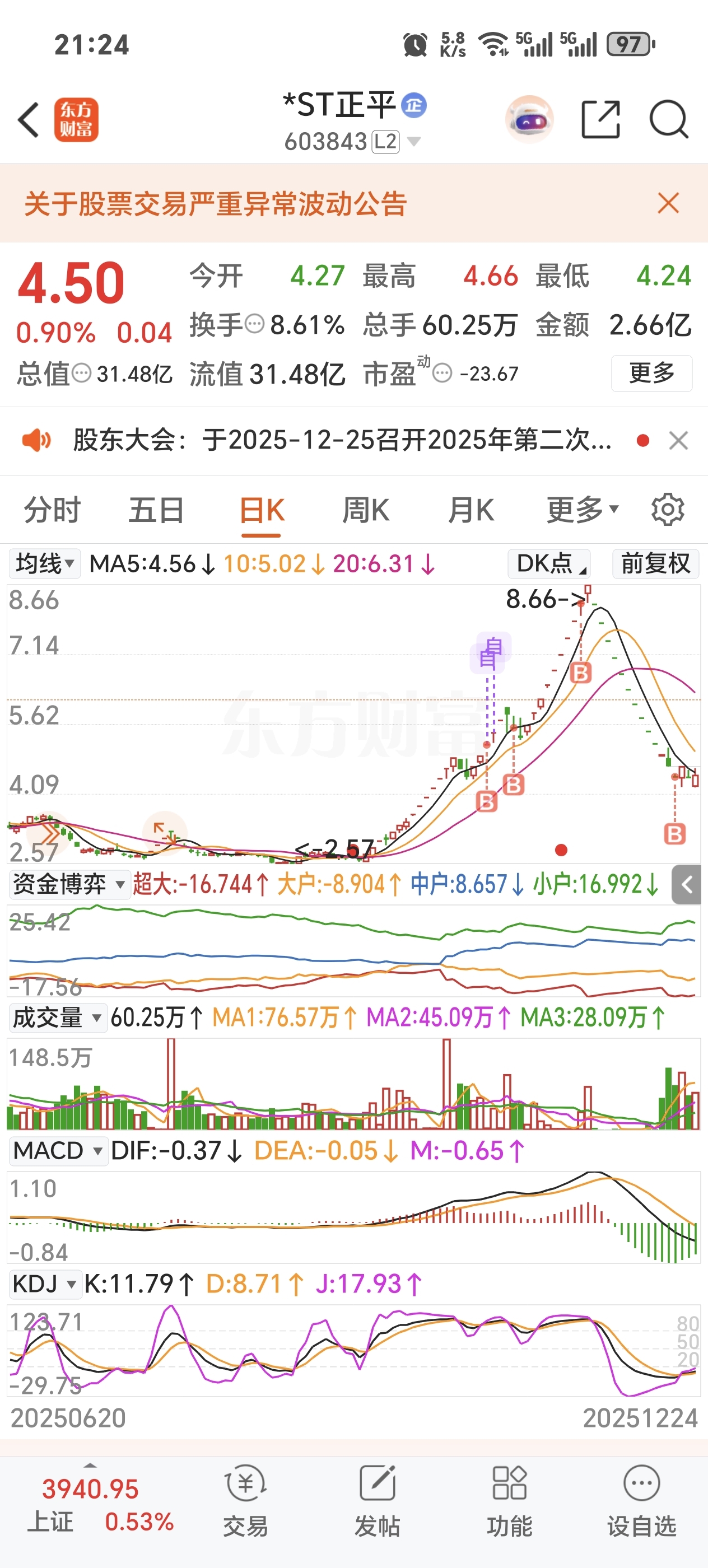Change the 均线 indicator dropdown

click(45, 564)
